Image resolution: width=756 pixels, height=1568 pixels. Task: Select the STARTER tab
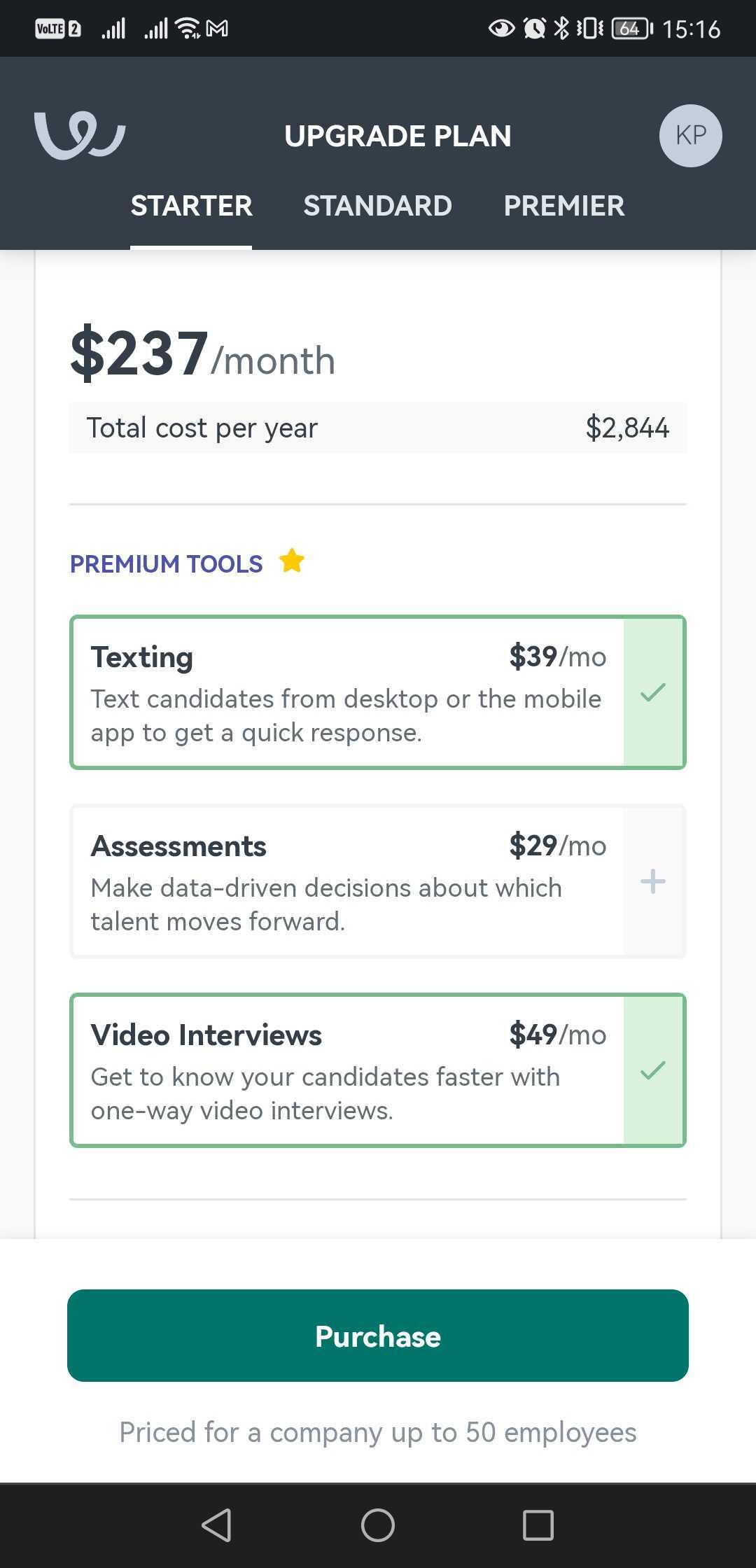pos(191,205)
